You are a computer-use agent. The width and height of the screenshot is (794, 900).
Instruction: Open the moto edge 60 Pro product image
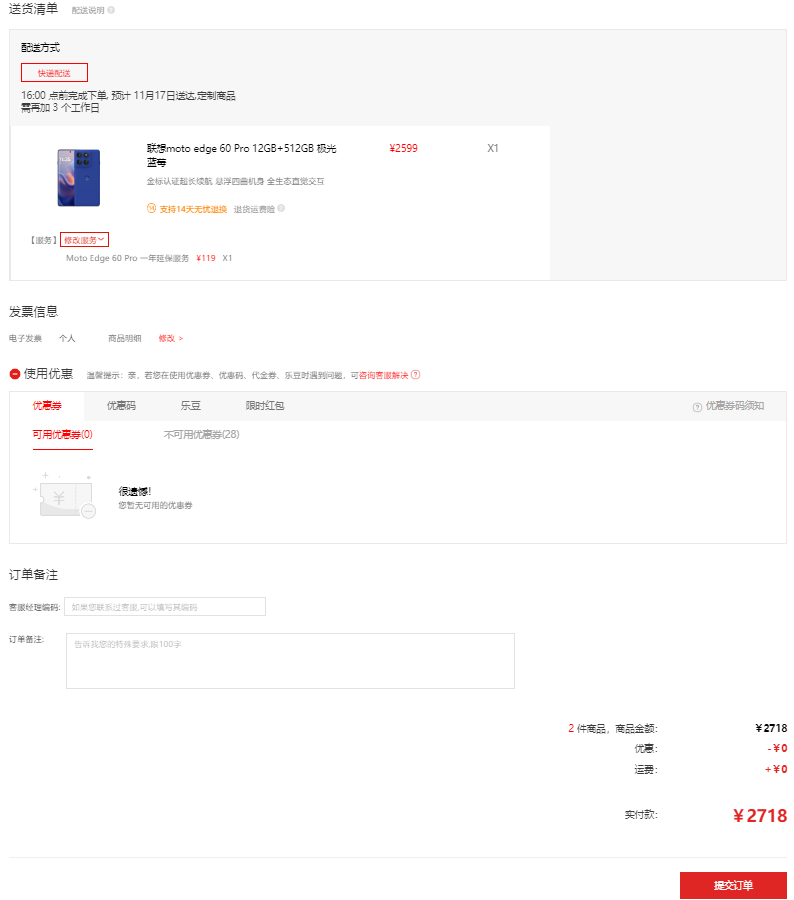point(78,177)
